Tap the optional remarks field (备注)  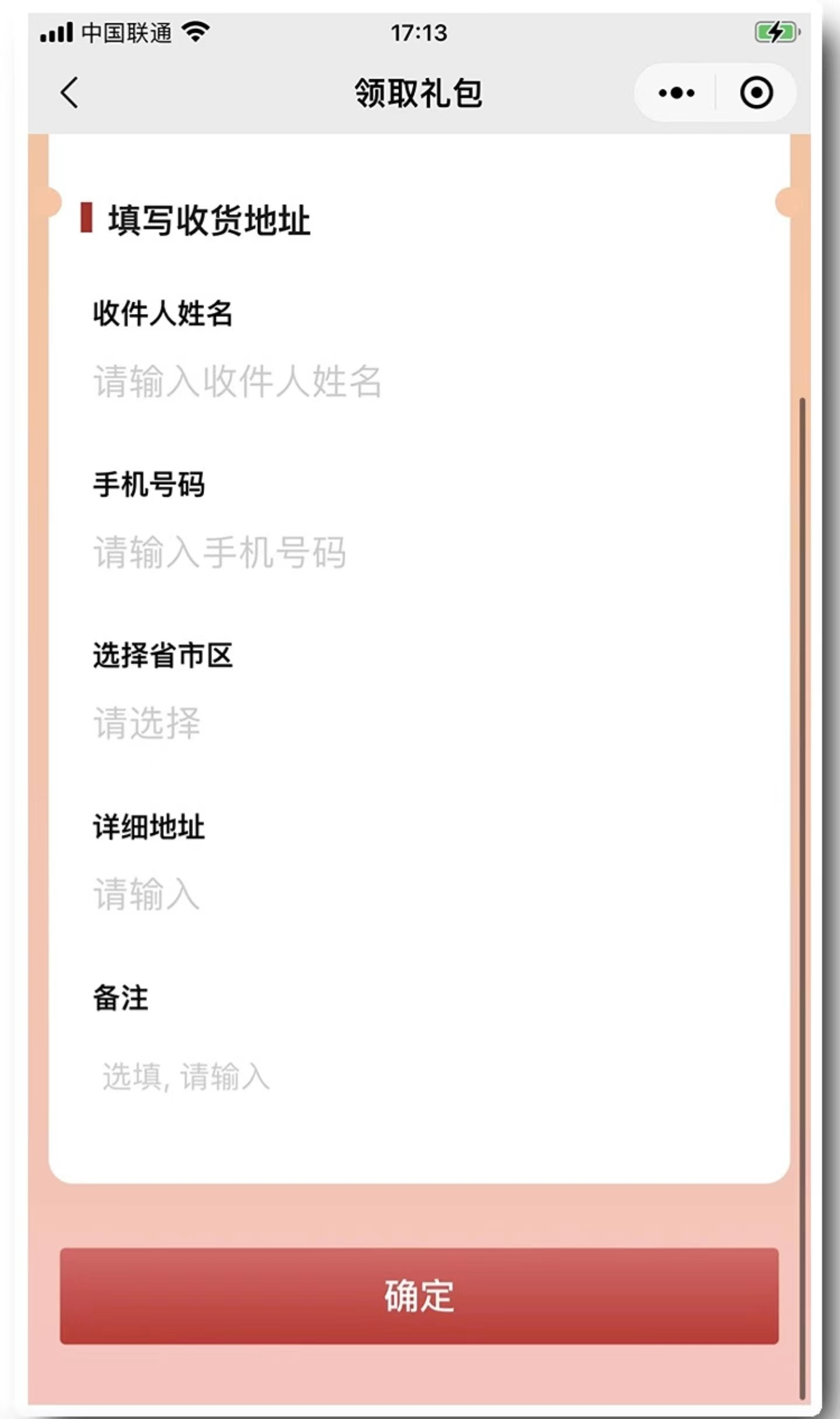pos(408,1077)
